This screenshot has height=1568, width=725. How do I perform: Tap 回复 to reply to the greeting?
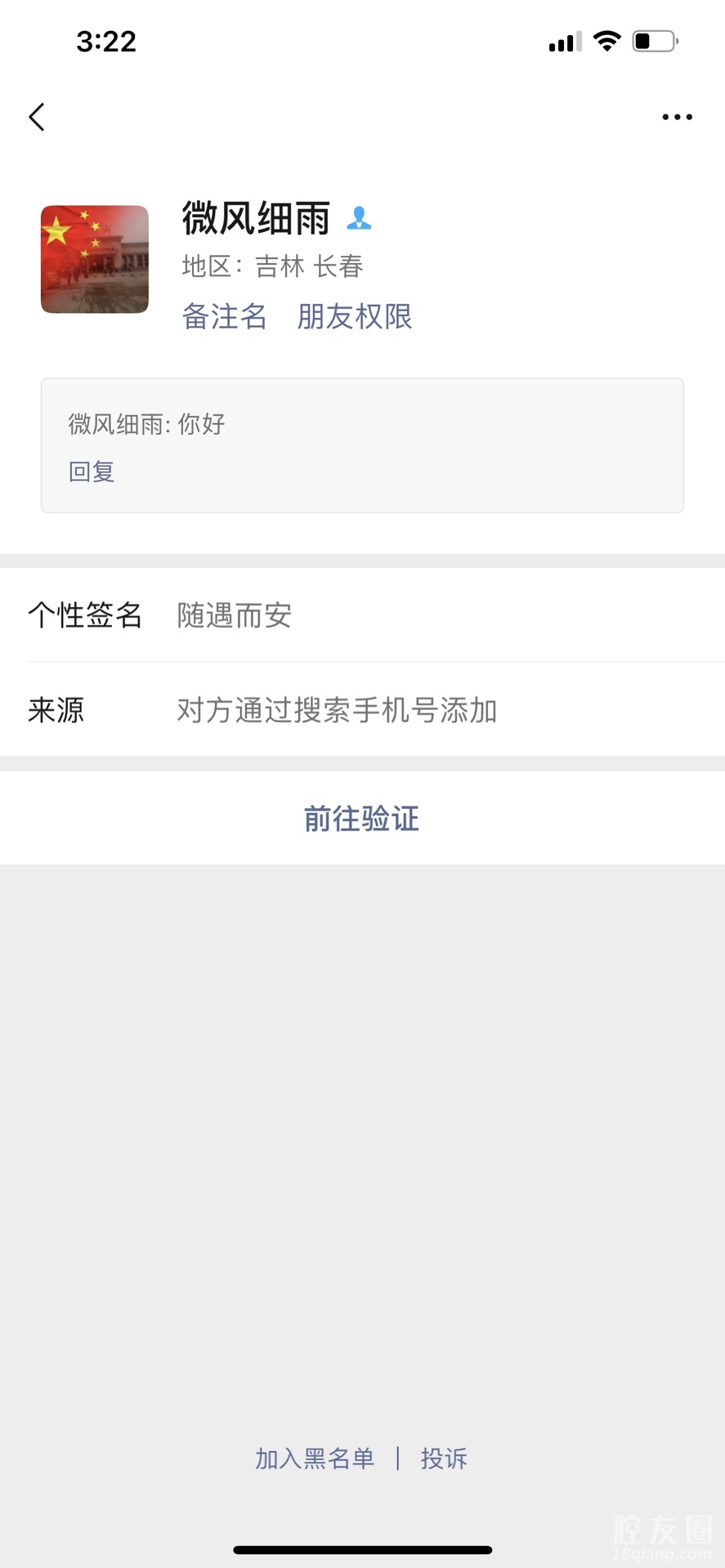pos(92,471)
